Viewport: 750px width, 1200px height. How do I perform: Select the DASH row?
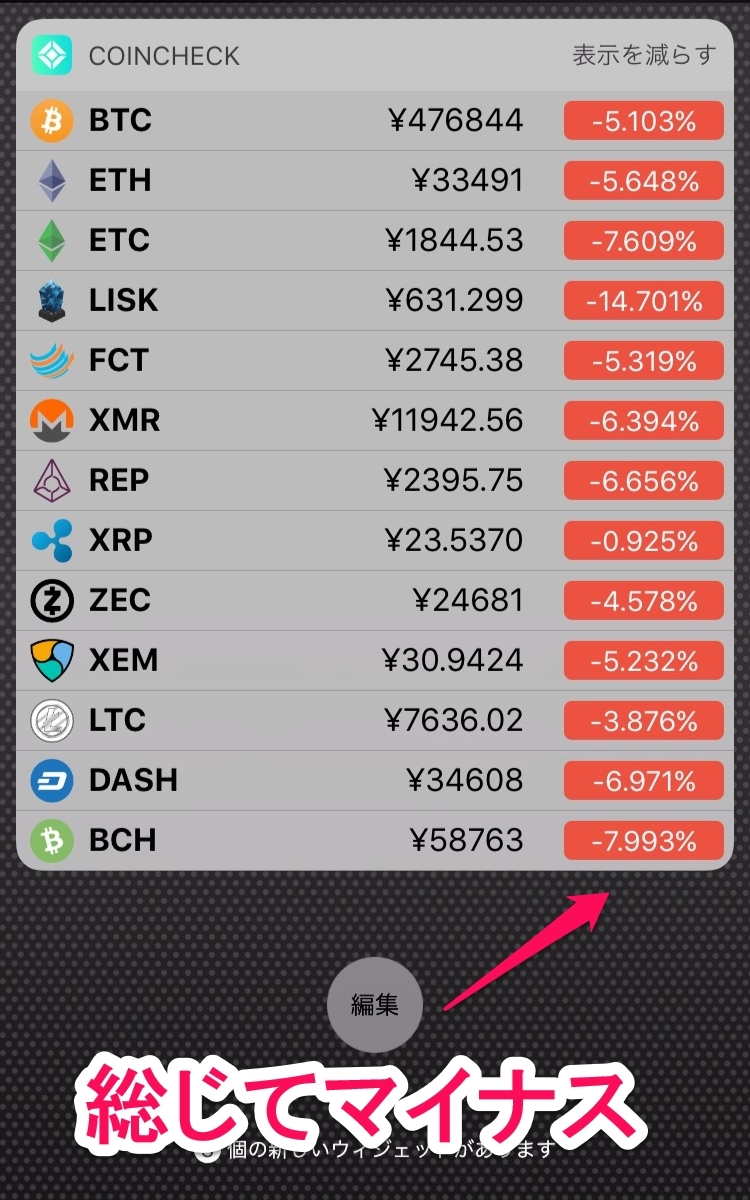click(375, 781)
